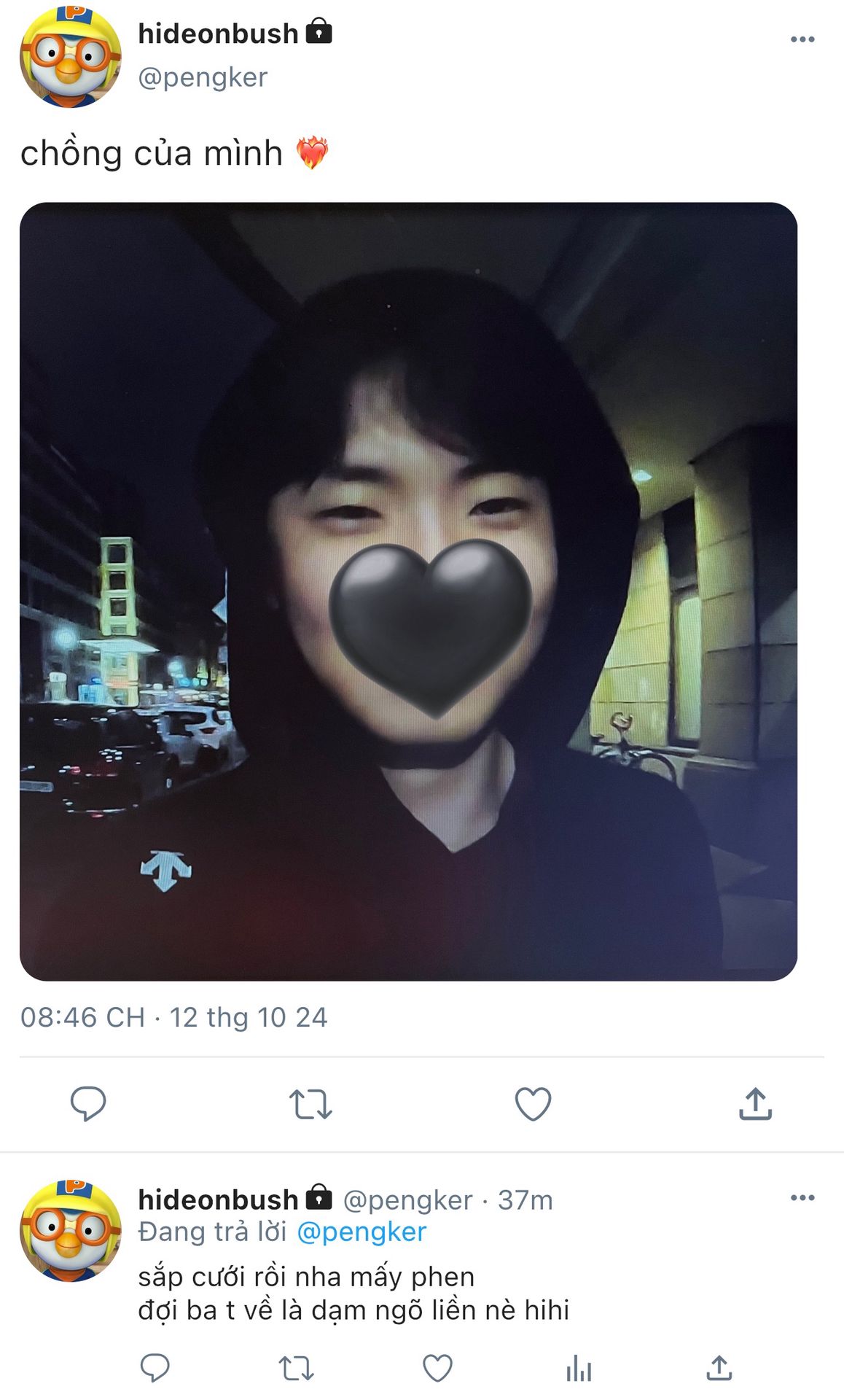
Task: Open overflow menu on the 37m reply
Action: pyautogui.click(x=802, y=1197)
